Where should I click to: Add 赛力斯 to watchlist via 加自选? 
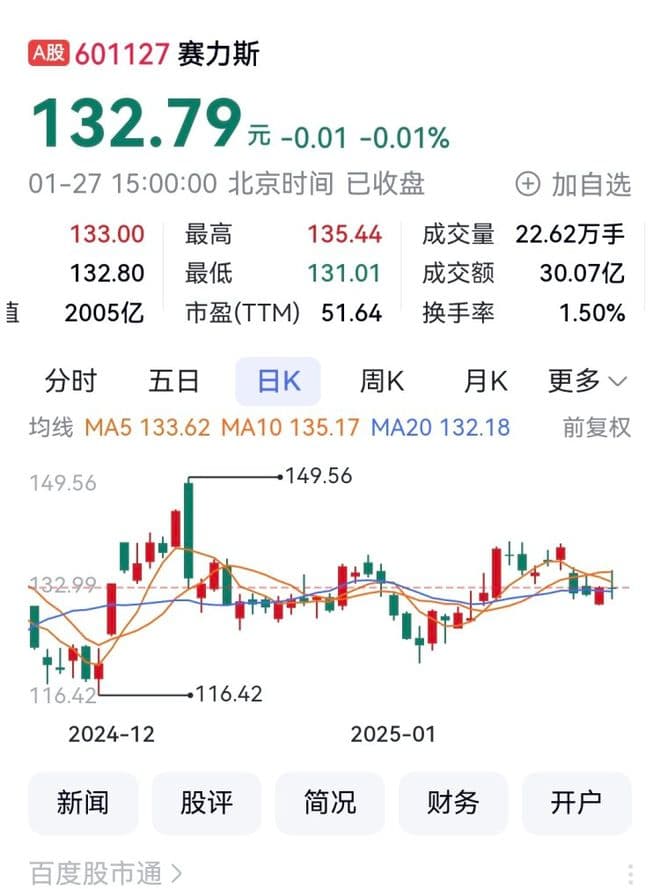pyautogui.click(x=574, y=184)
